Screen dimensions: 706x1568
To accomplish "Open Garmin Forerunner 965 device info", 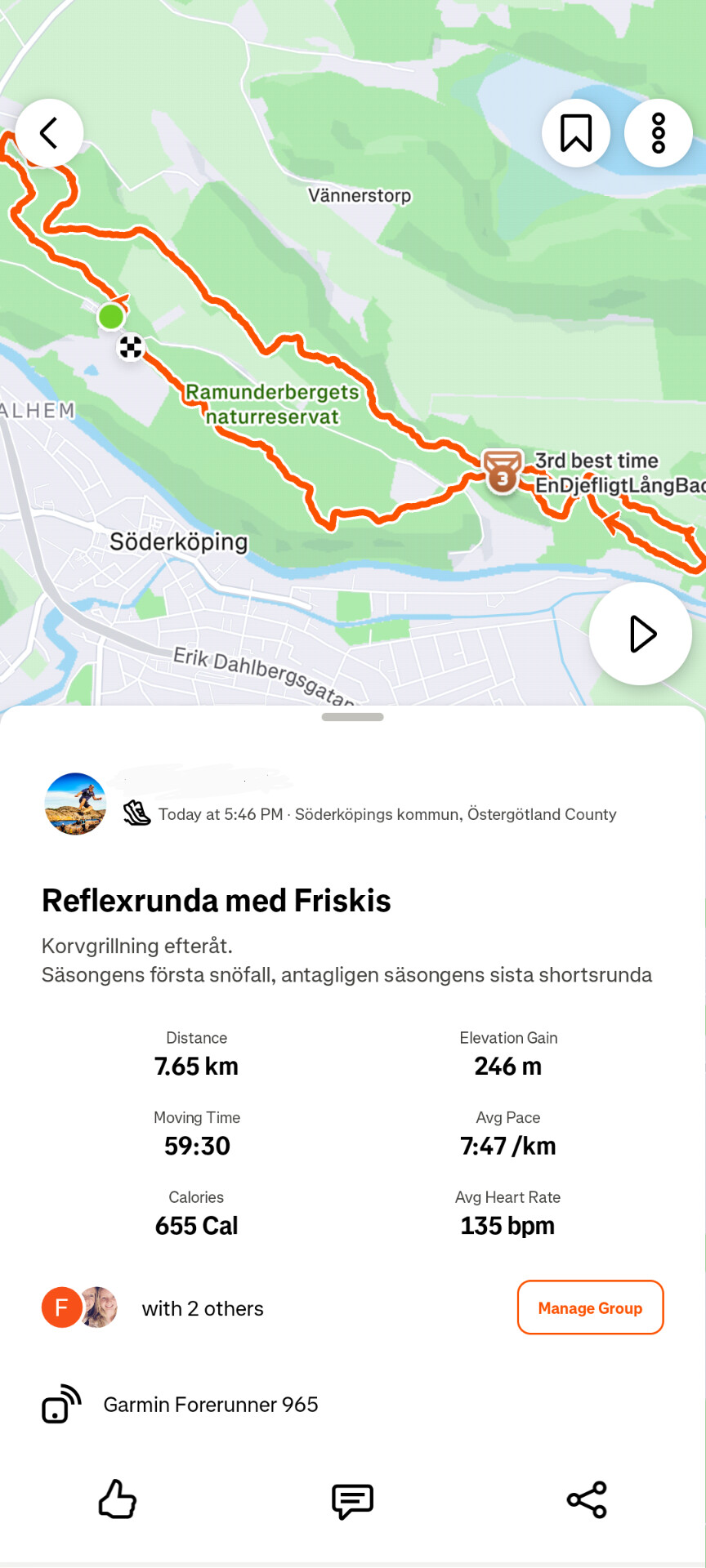I will [x=210, y=1405].
